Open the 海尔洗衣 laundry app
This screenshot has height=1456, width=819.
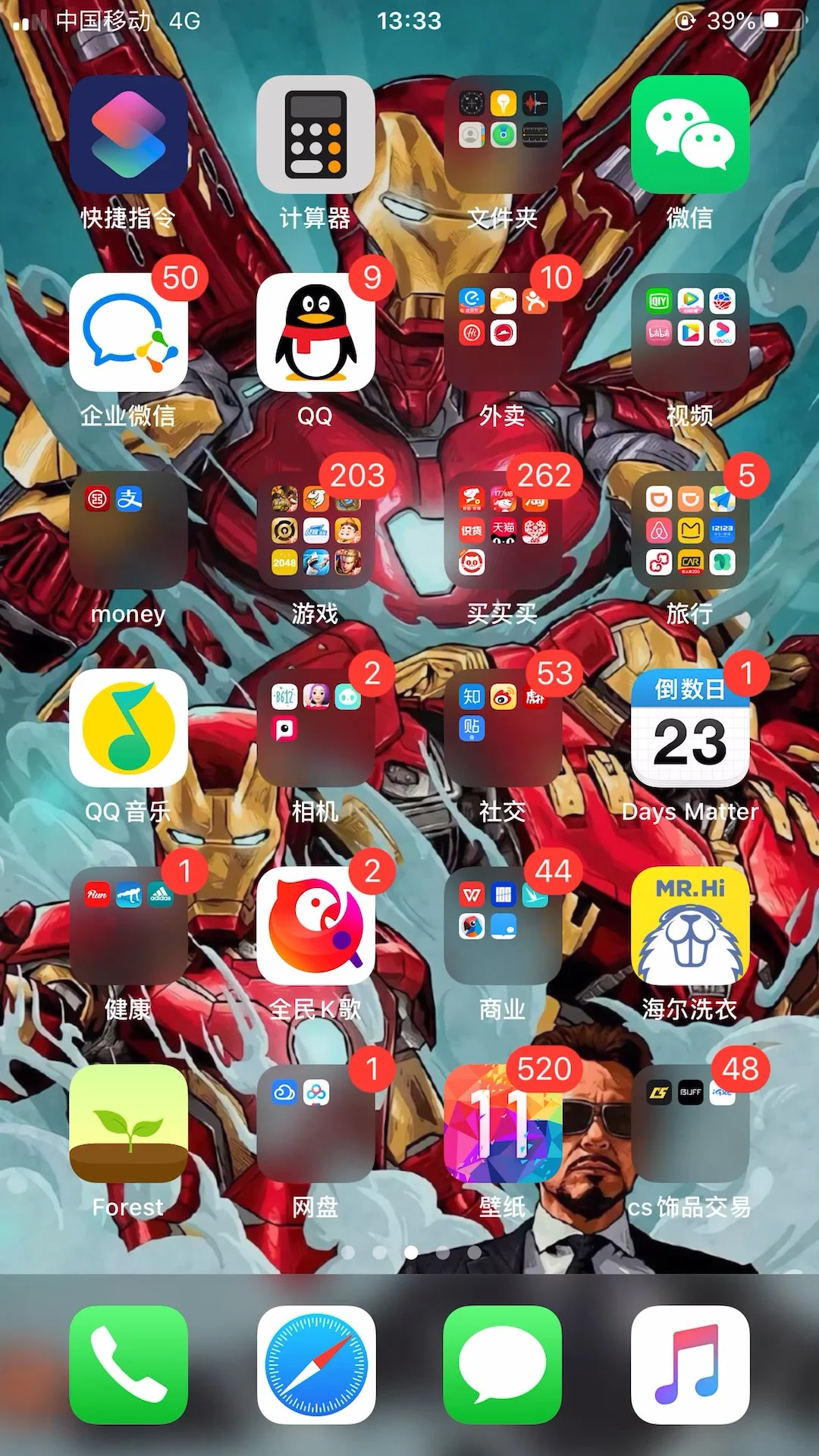[x=690, y=926]
